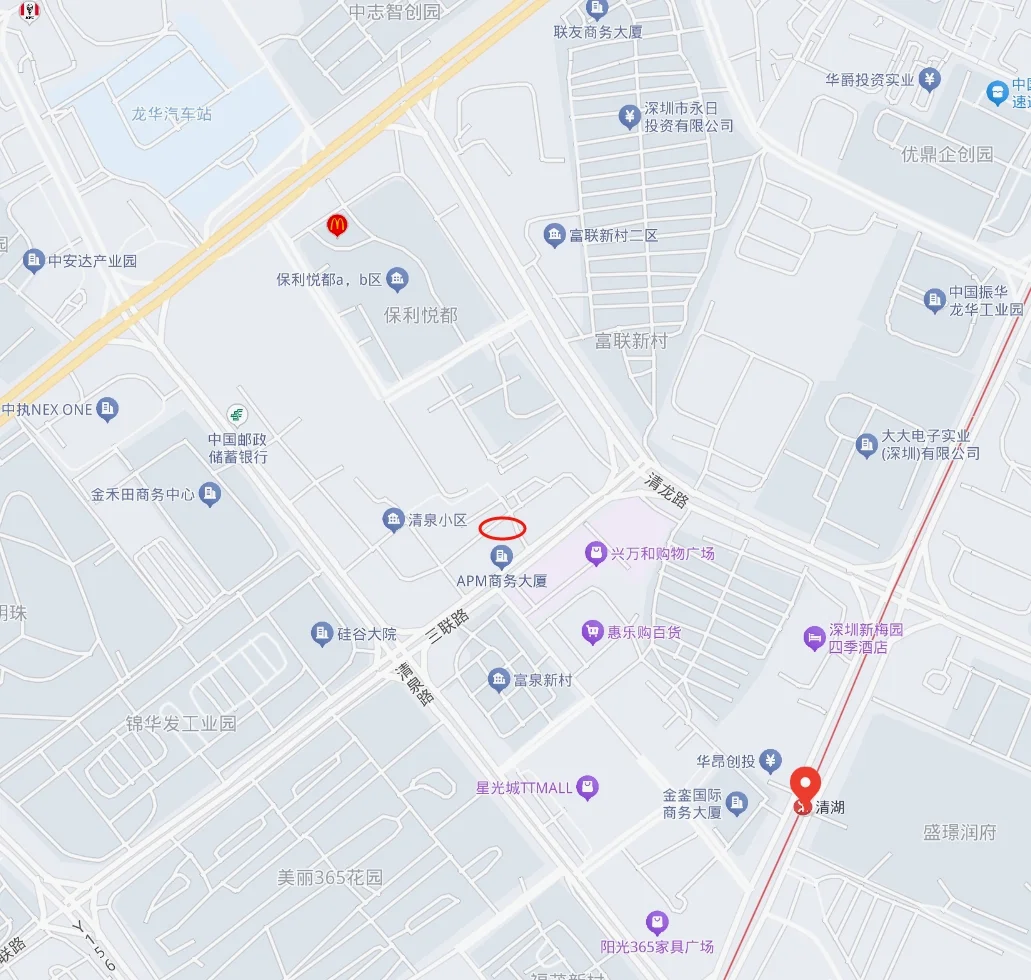The height and width of the screenshot is (980, 1031).
Task: Select 深圳新梅园四季酒店 hotel marker
Action: pos(815,638)
